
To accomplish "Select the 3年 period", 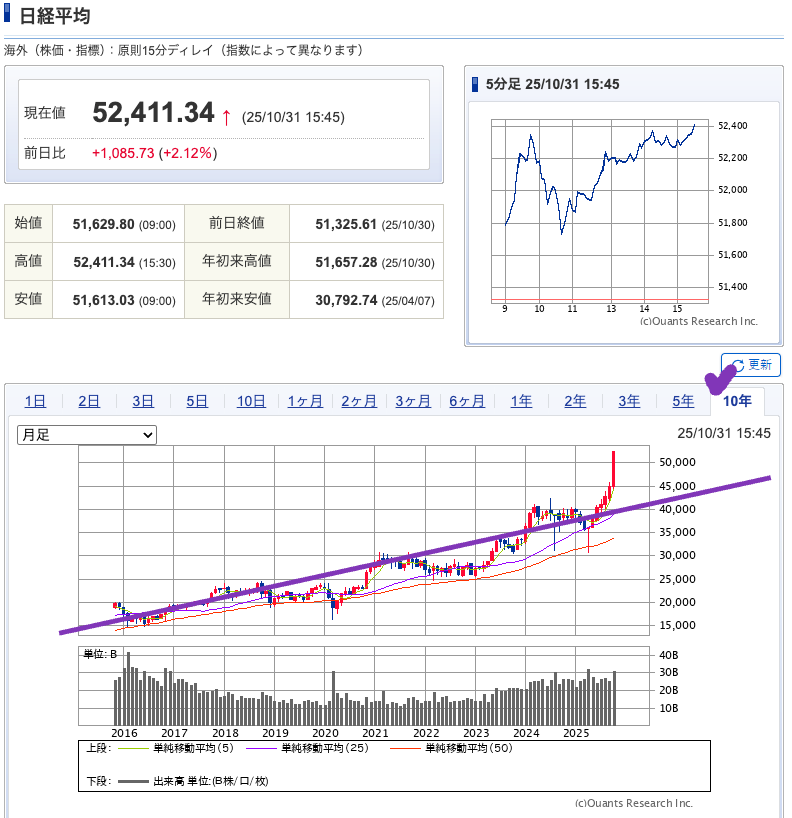I will (628, 400).
